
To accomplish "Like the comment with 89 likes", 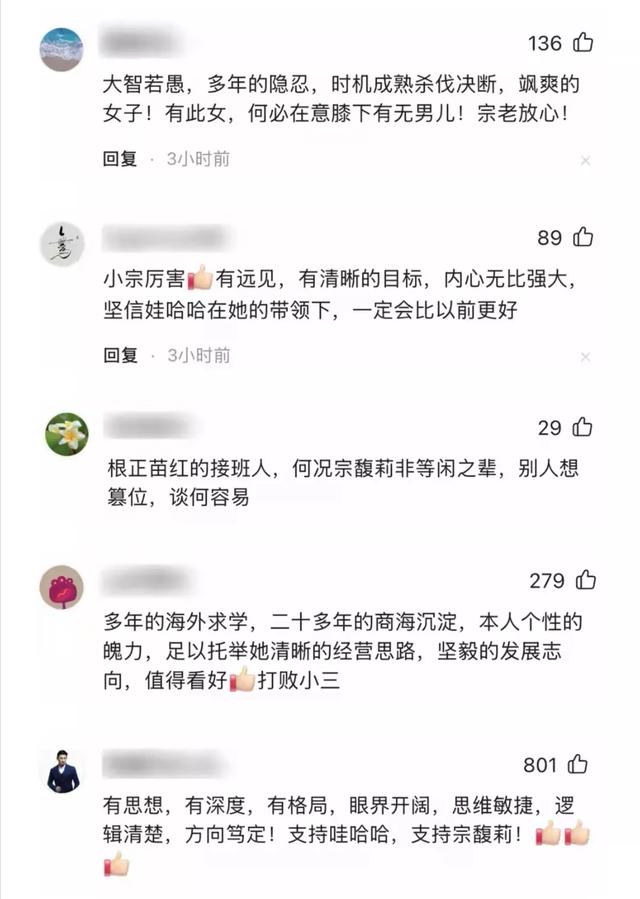I will pos(583,237).
